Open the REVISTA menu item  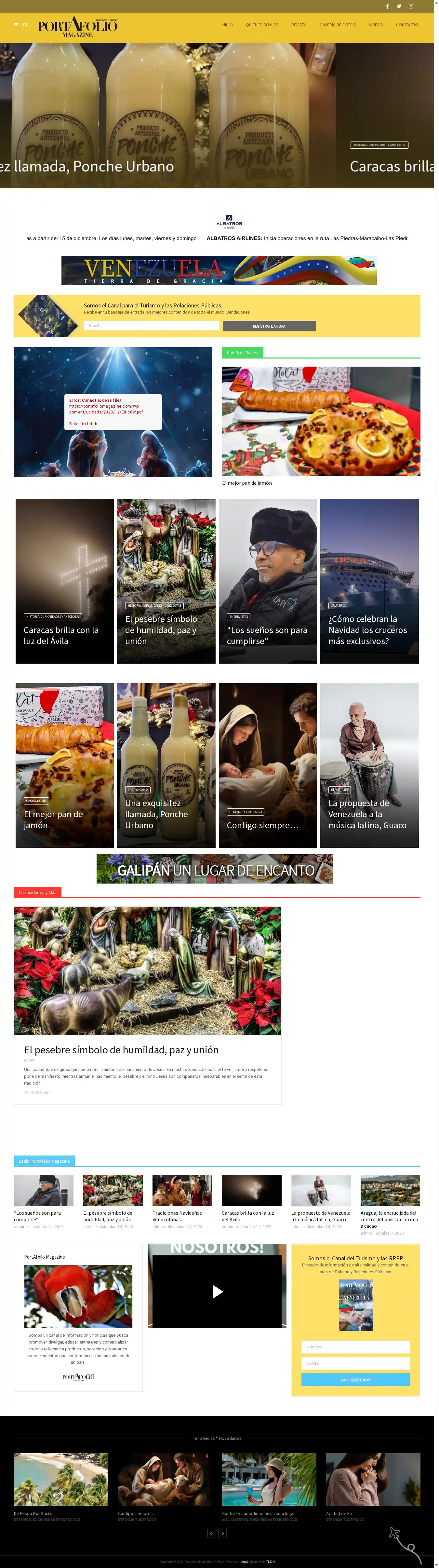click(298, 25)
